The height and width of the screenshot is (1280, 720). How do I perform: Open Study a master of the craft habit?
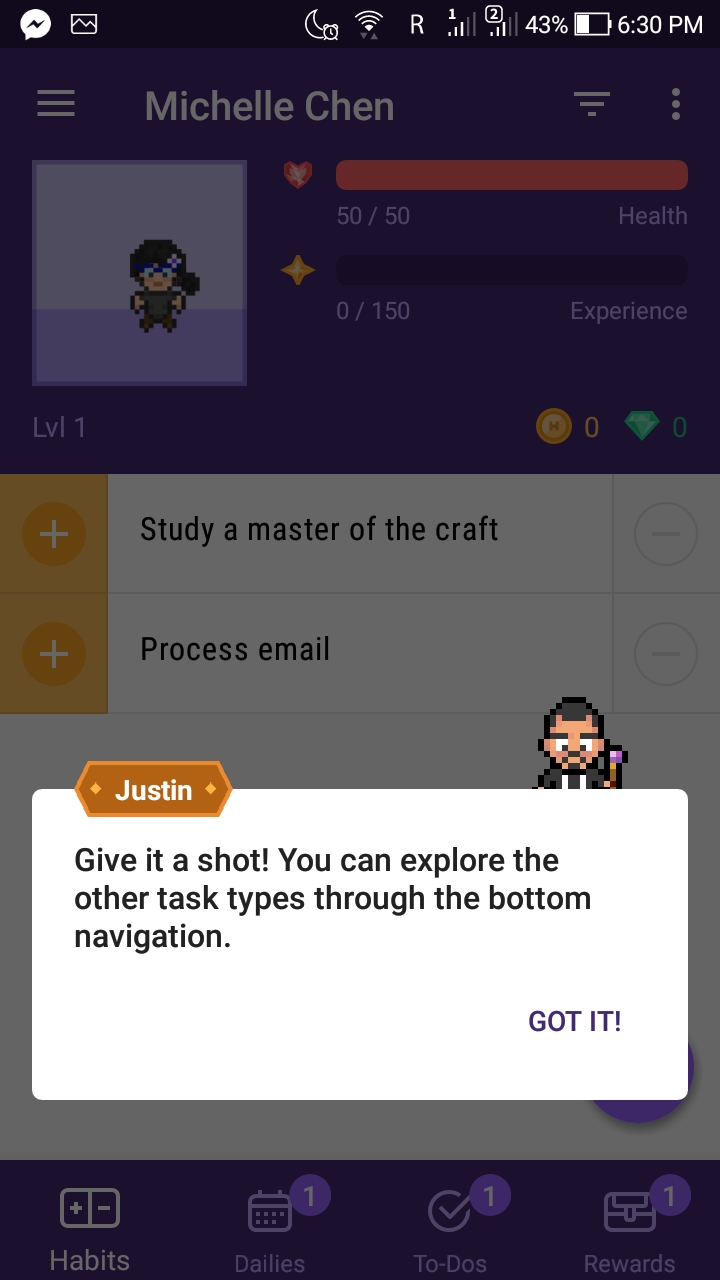pos(360,531)
